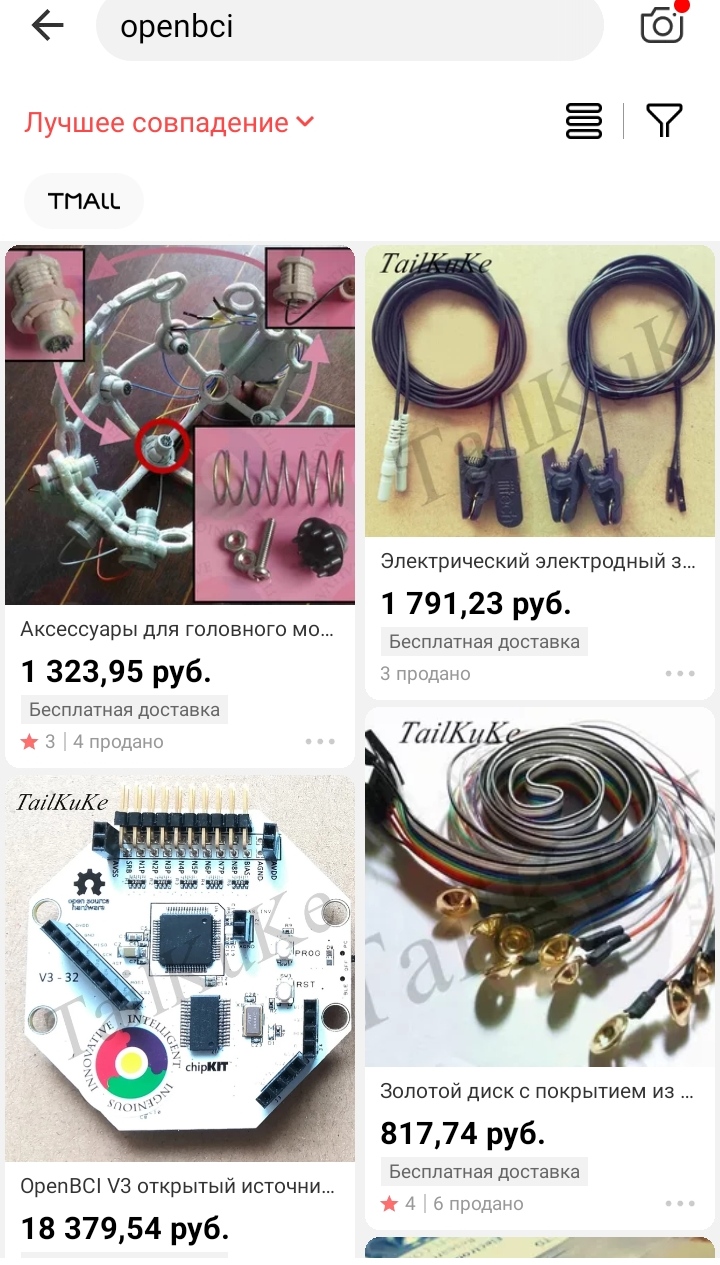
Task: Open camera image search
Action: pos(663,25)
